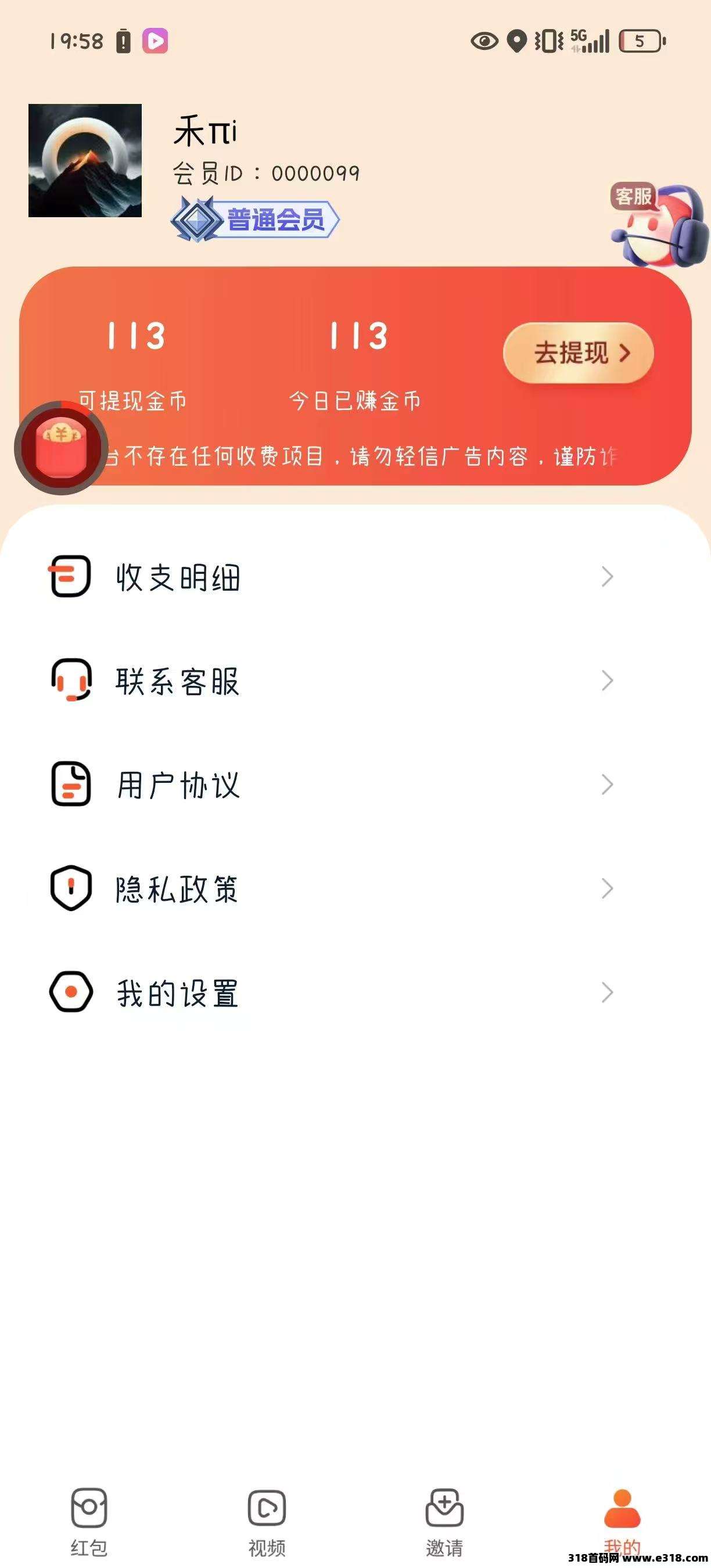View the 用户协议 user agreement
This screenshot has width=711, height=1568.
click(355, 785)
